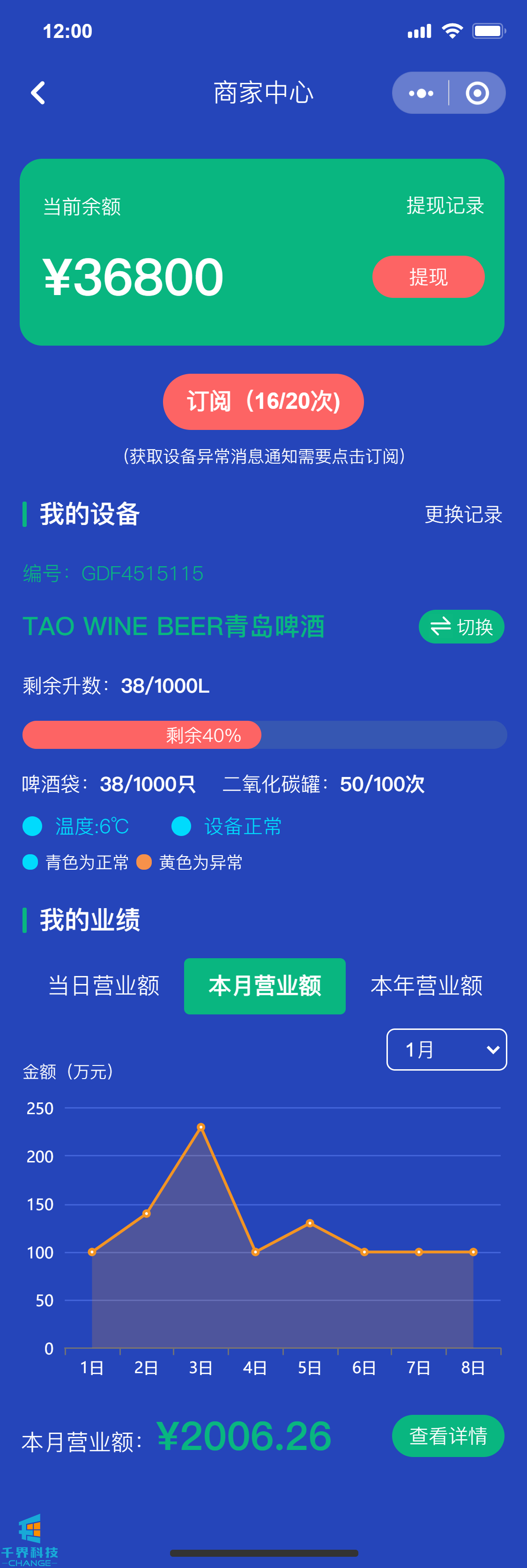Screen dimensions: 527x1568
Task: Subscribe via the 订阅 (16/20次) button
Action: click(263, 402)
